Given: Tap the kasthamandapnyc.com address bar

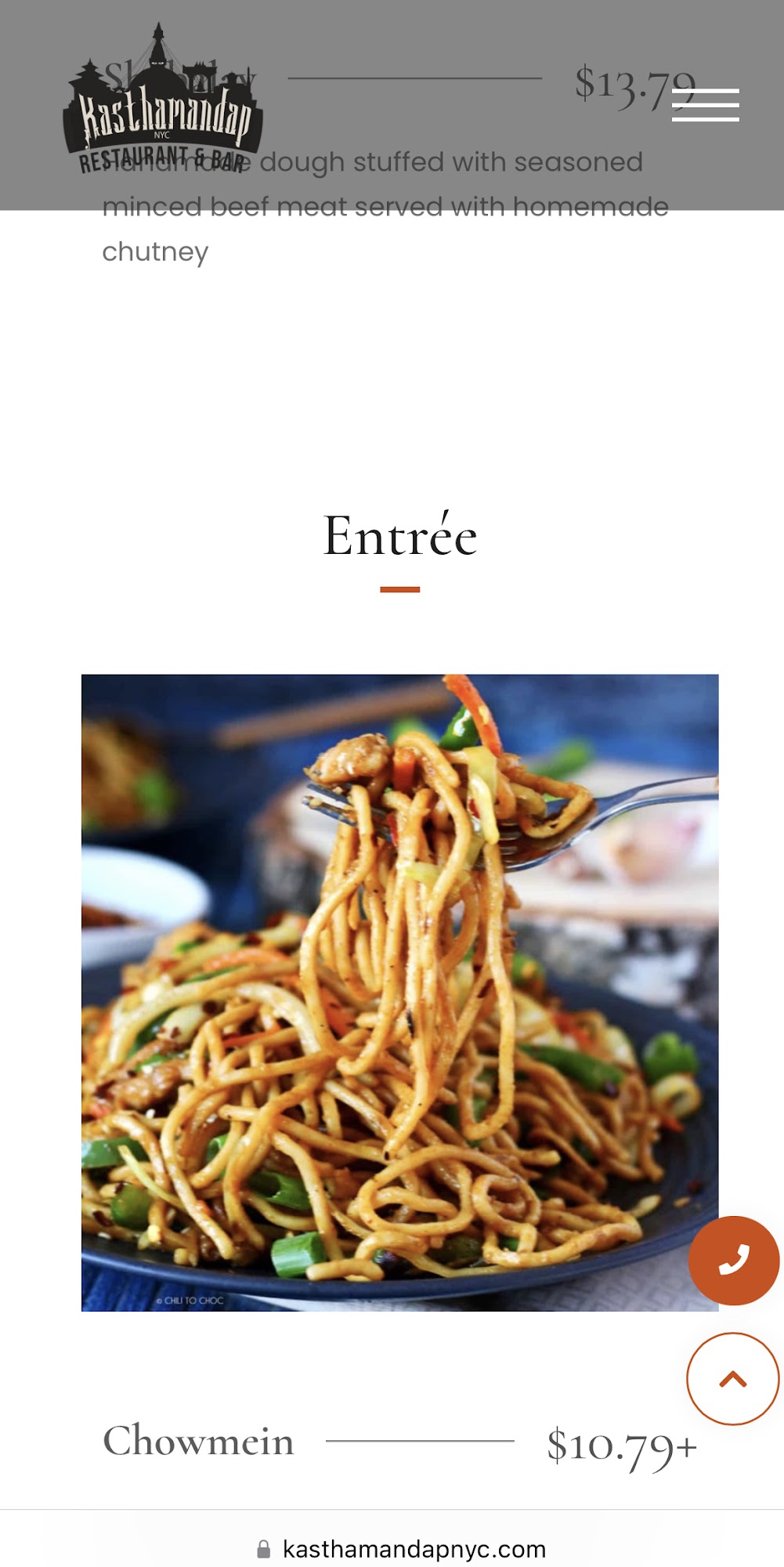Looking at the screenshot, I should pos(403,1549).
